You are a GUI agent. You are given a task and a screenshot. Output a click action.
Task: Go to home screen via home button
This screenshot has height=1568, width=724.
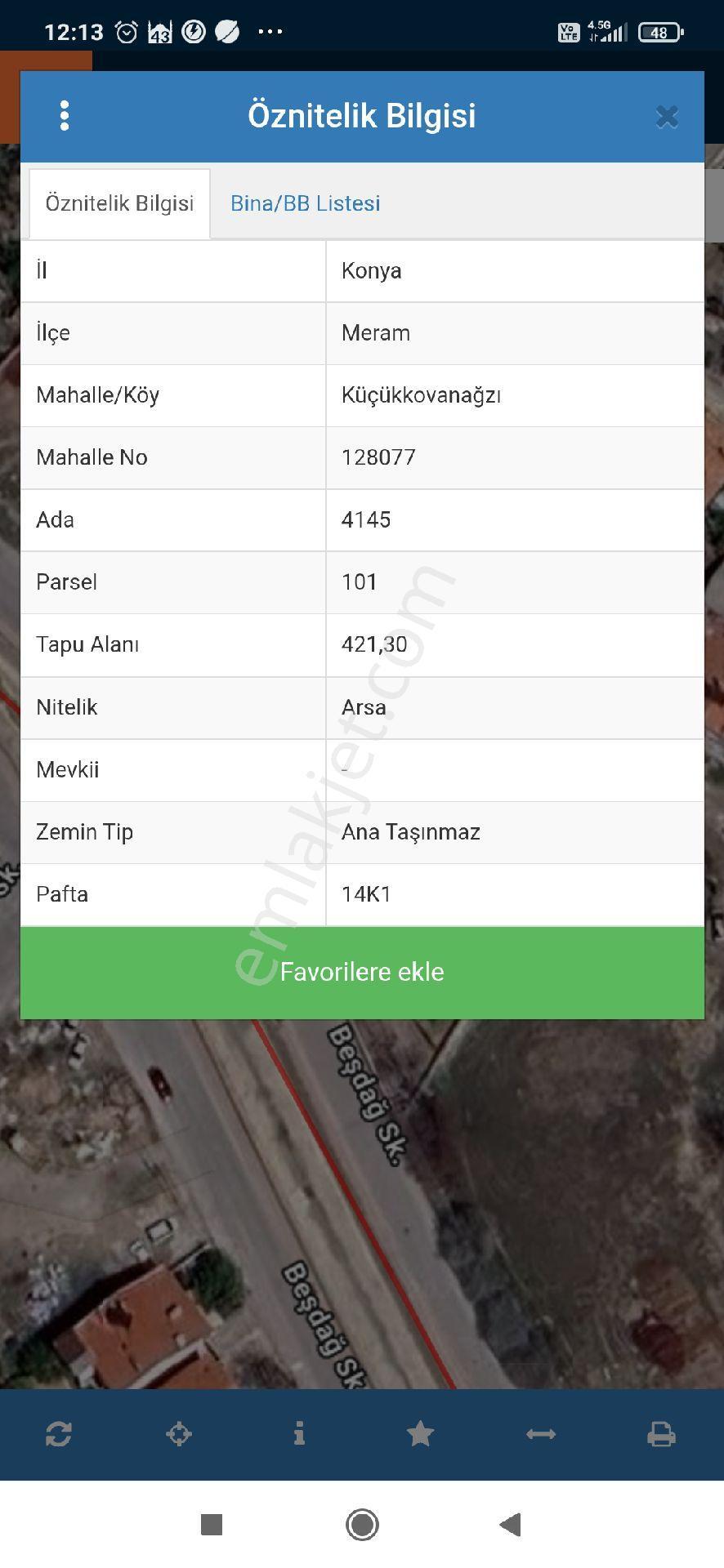(x=362, y=1524)
